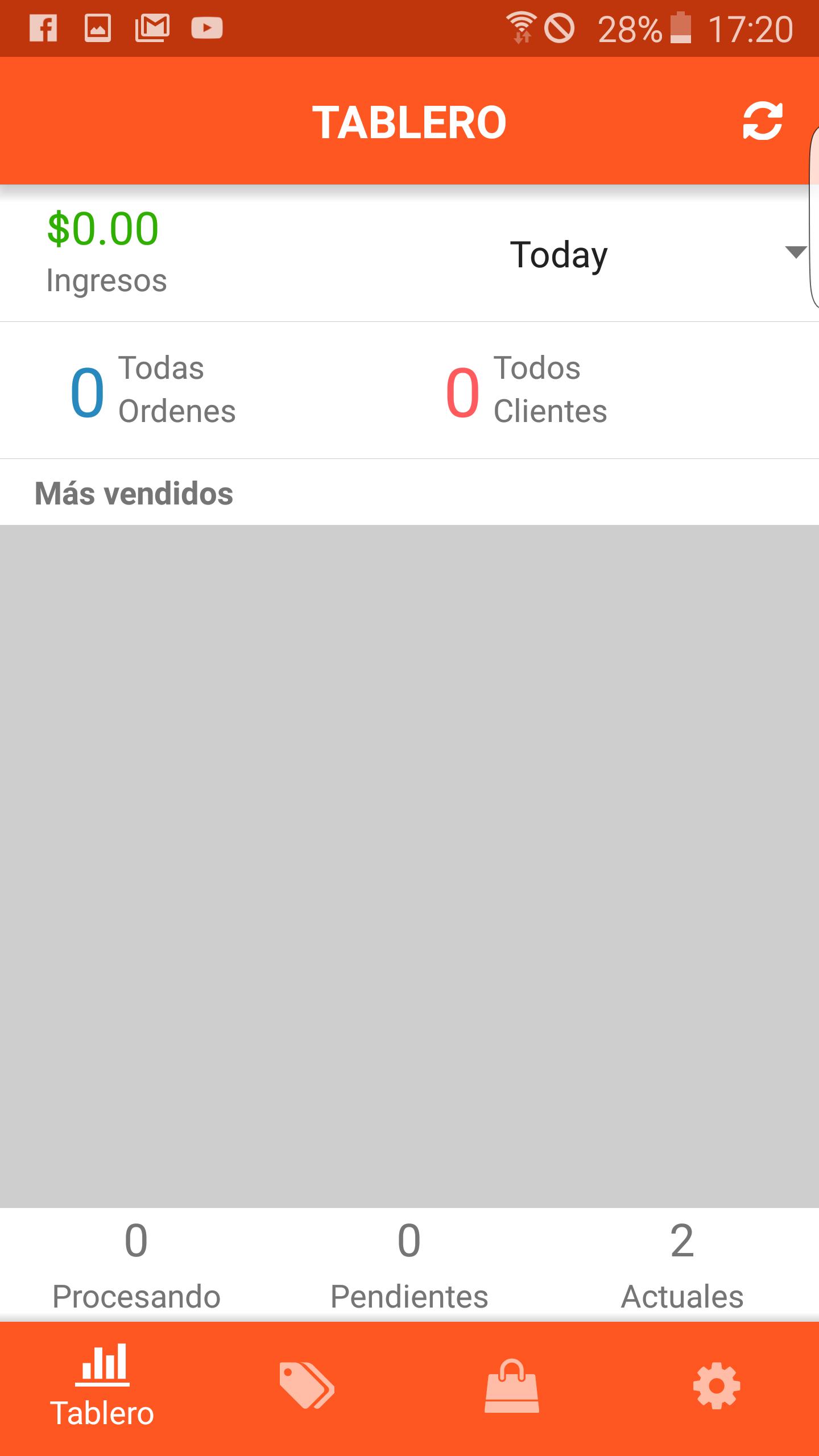View Pendientes orders count
This screenshot has height=1456, width=819.
click(x=409, y=1265)
